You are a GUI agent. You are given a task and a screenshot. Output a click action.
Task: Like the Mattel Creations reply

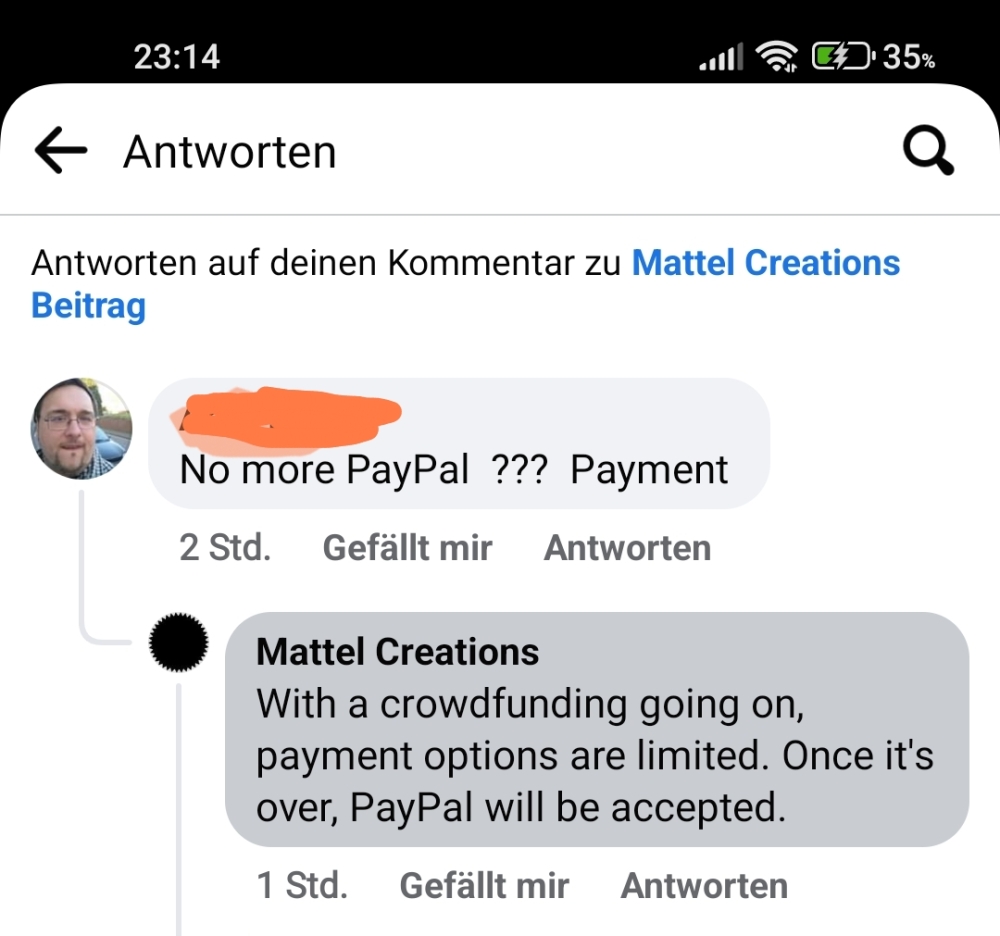[x=484, y=886]
